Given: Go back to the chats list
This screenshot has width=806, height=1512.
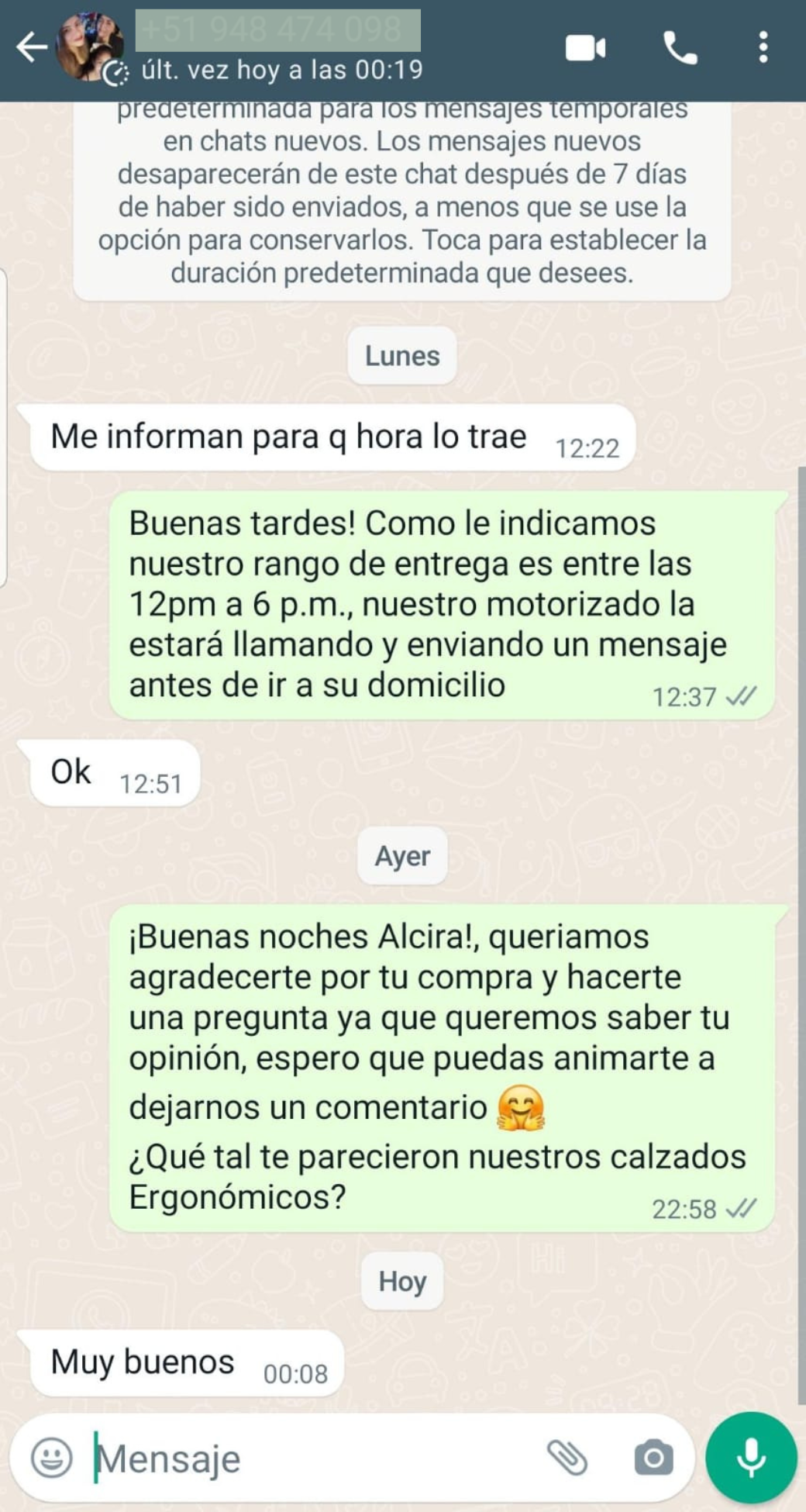Looking at the screenshot, I should tap(31, 48).
